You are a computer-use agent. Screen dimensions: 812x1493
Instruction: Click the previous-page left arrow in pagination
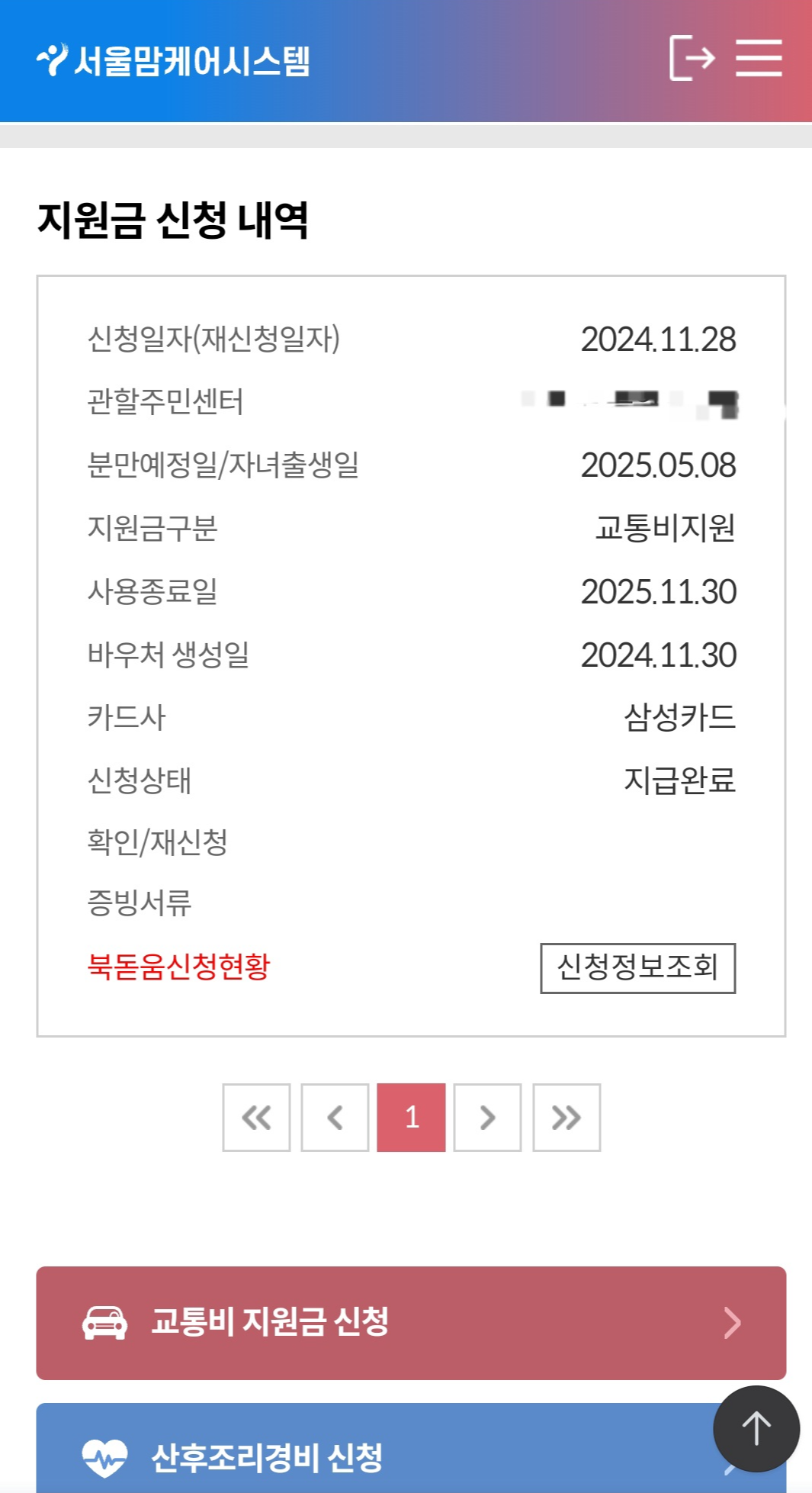tap(334, 1118)
